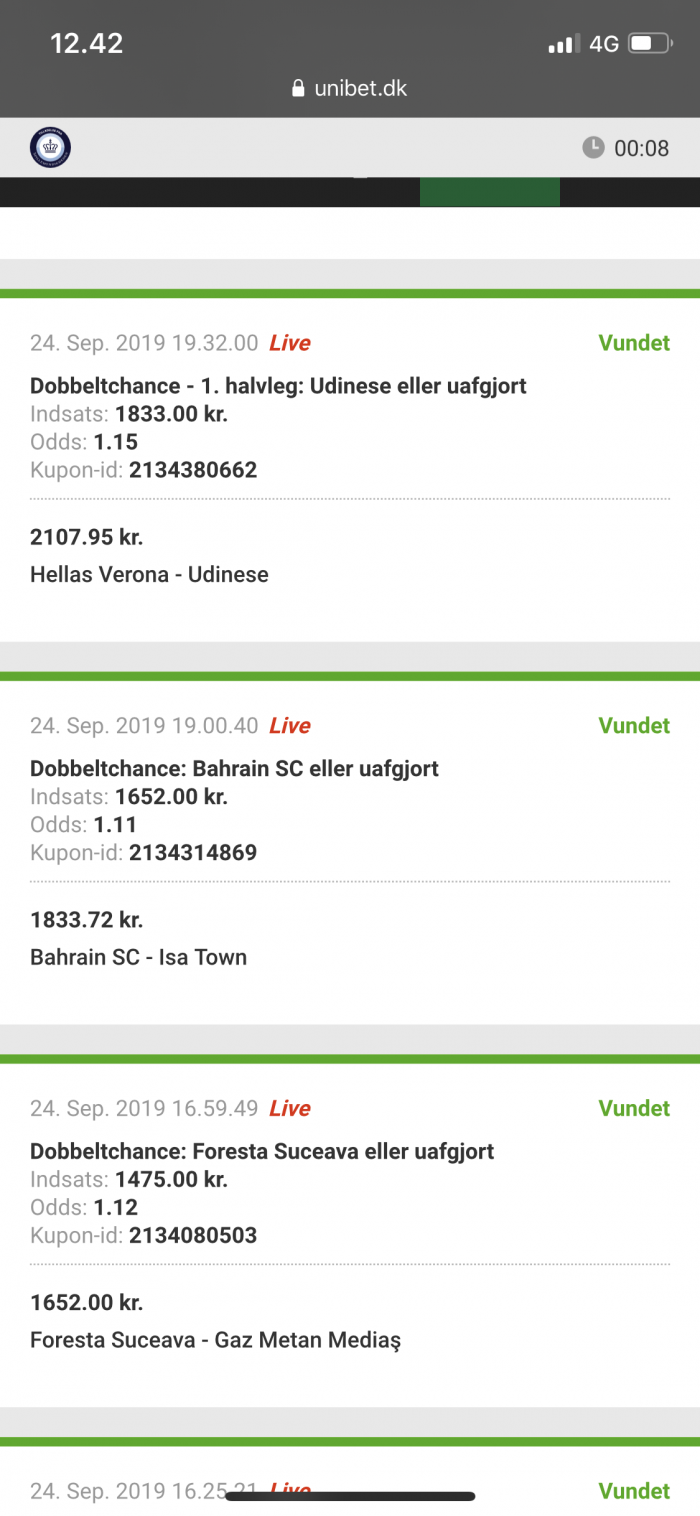Image resolution: width=700 pixels, height=1516 pixels.
Task: Tap the unibet.dk address bar
Action: [x=350, y=88]
